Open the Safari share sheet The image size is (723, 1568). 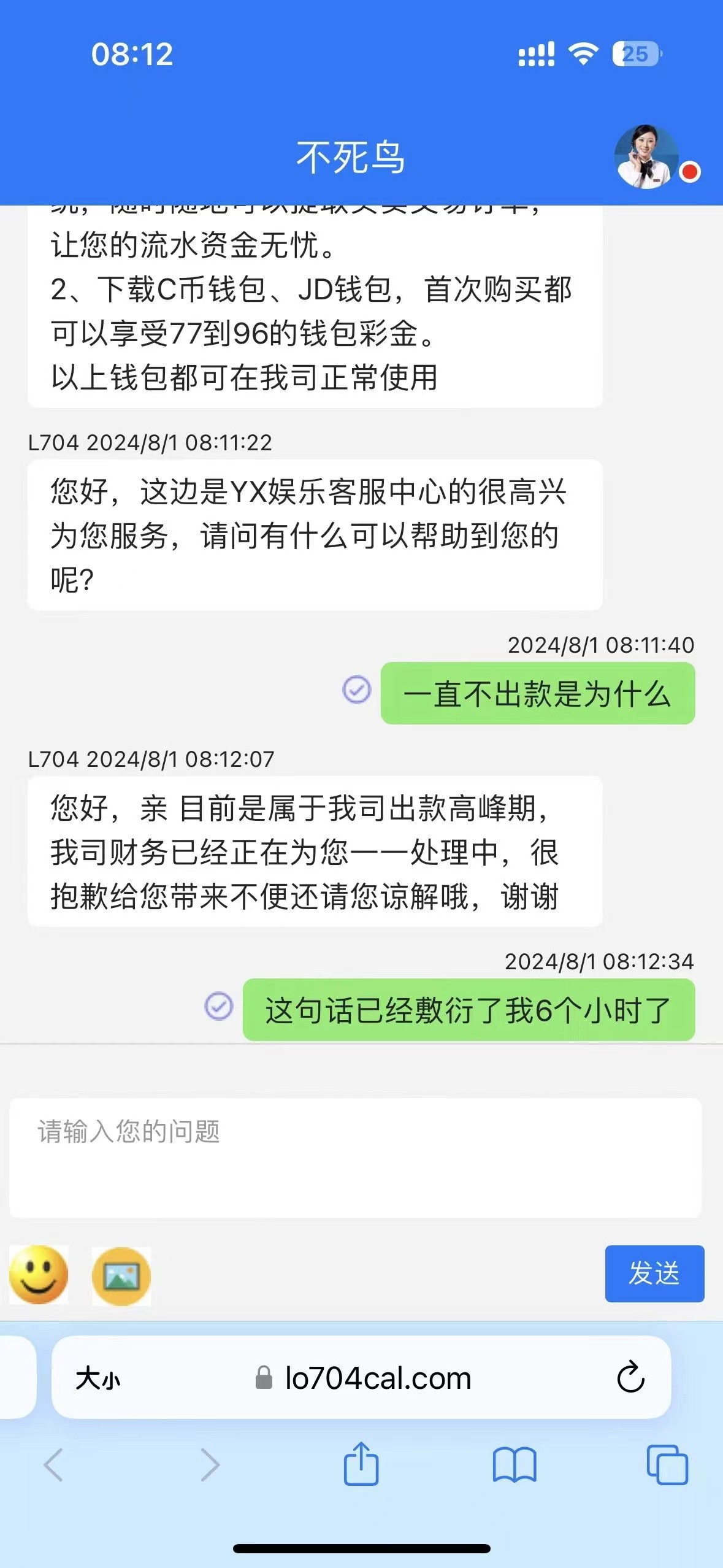coord(361,1465)
